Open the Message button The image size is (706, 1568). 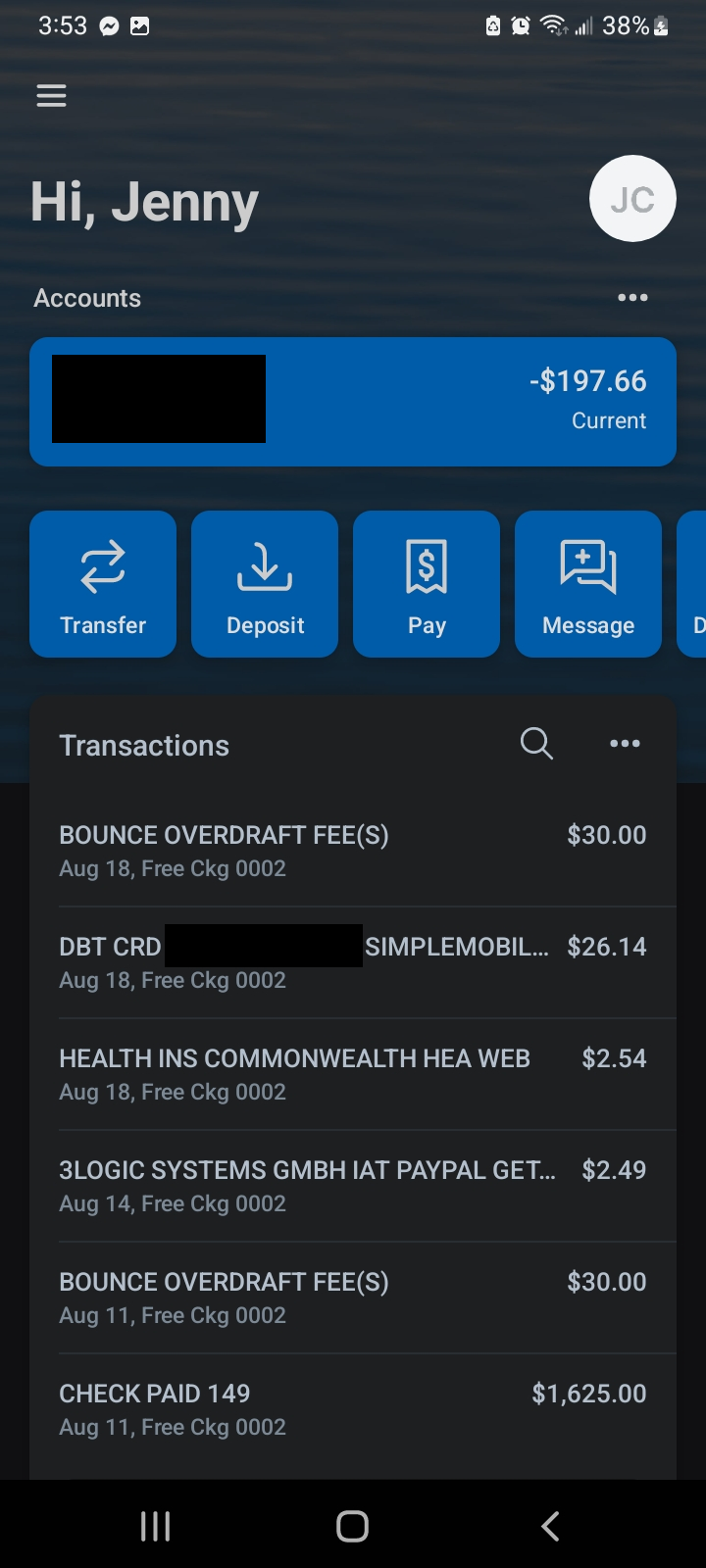click(x=588, y=584)
